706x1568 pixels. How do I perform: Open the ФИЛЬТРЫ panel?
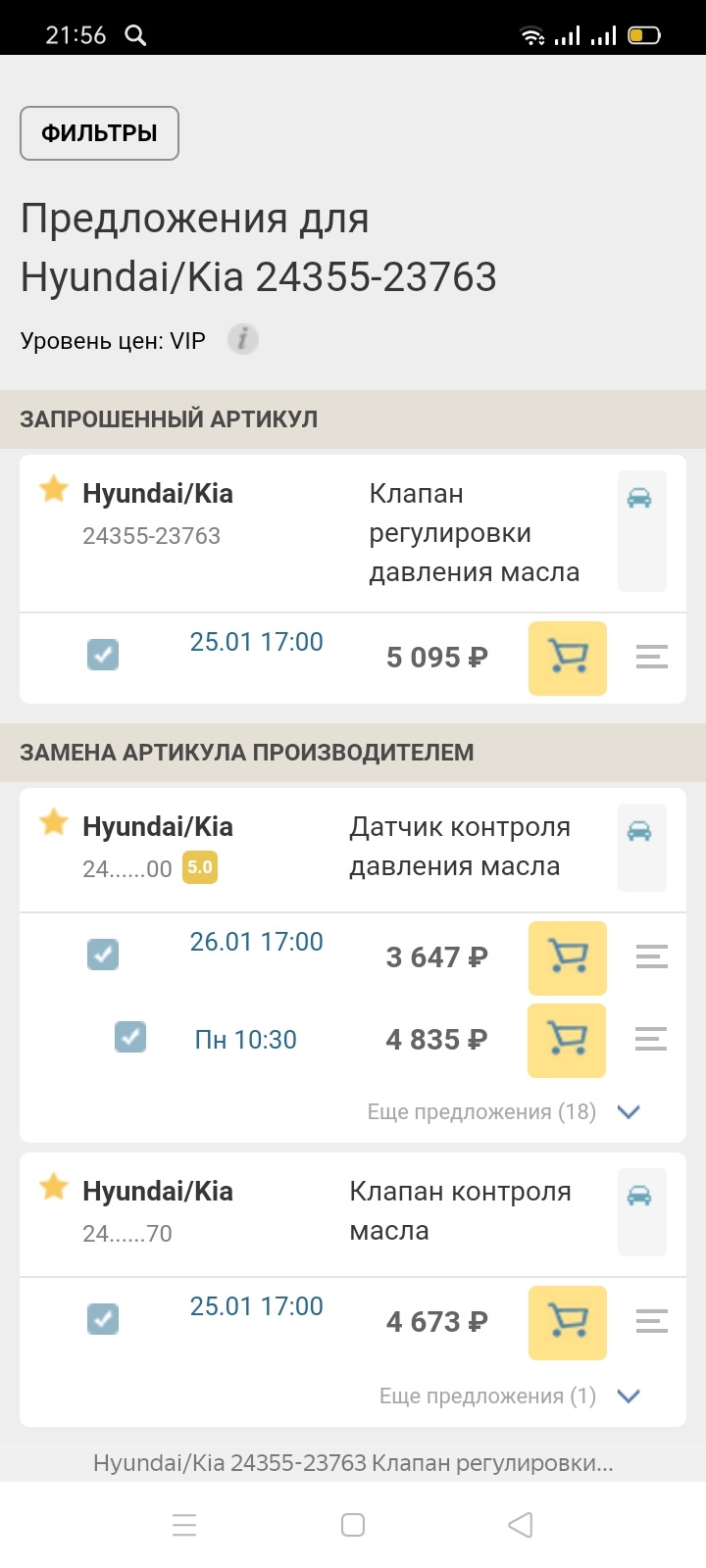coord(98,132)
